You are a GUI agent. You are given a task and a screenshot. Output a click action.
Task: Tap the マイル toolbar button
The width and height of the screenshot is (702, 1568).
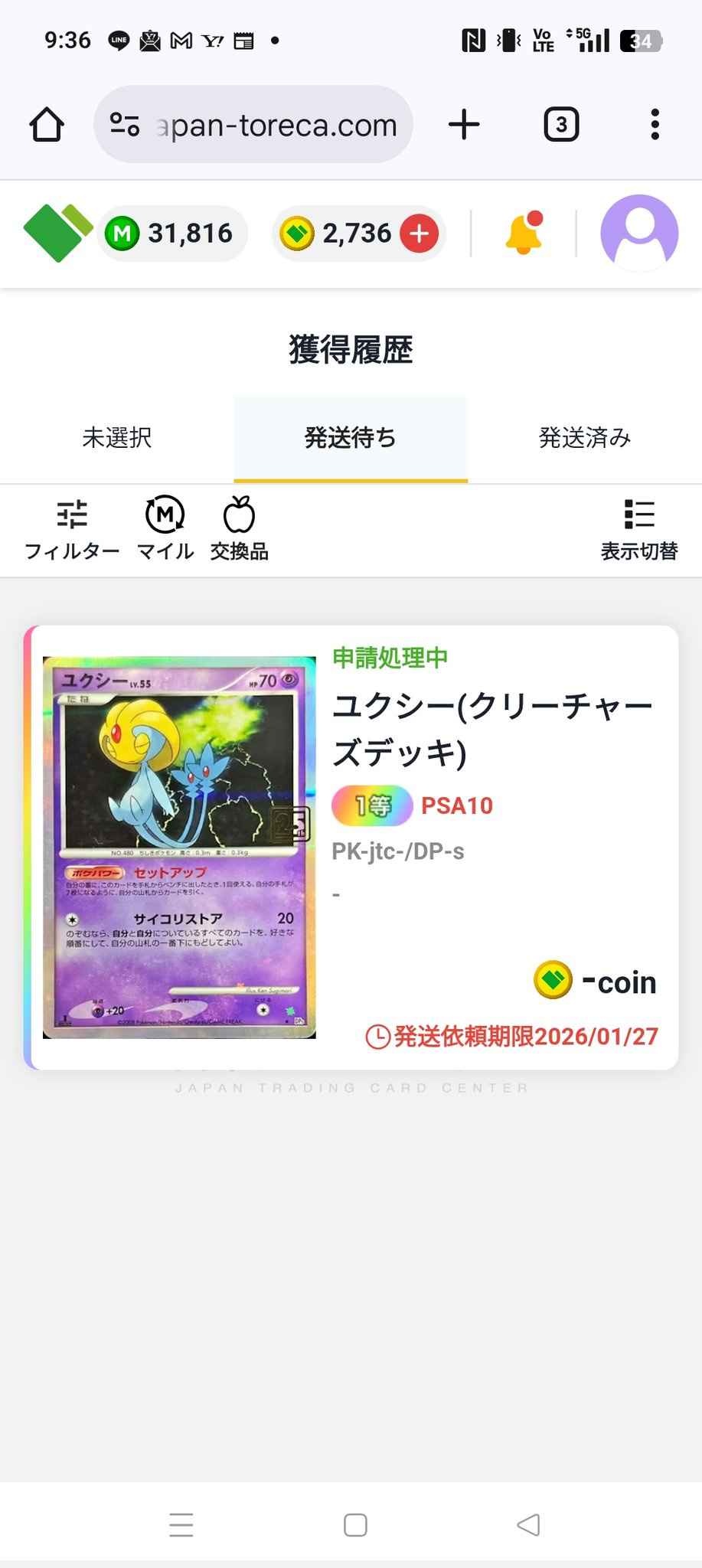tap(165, 529)
